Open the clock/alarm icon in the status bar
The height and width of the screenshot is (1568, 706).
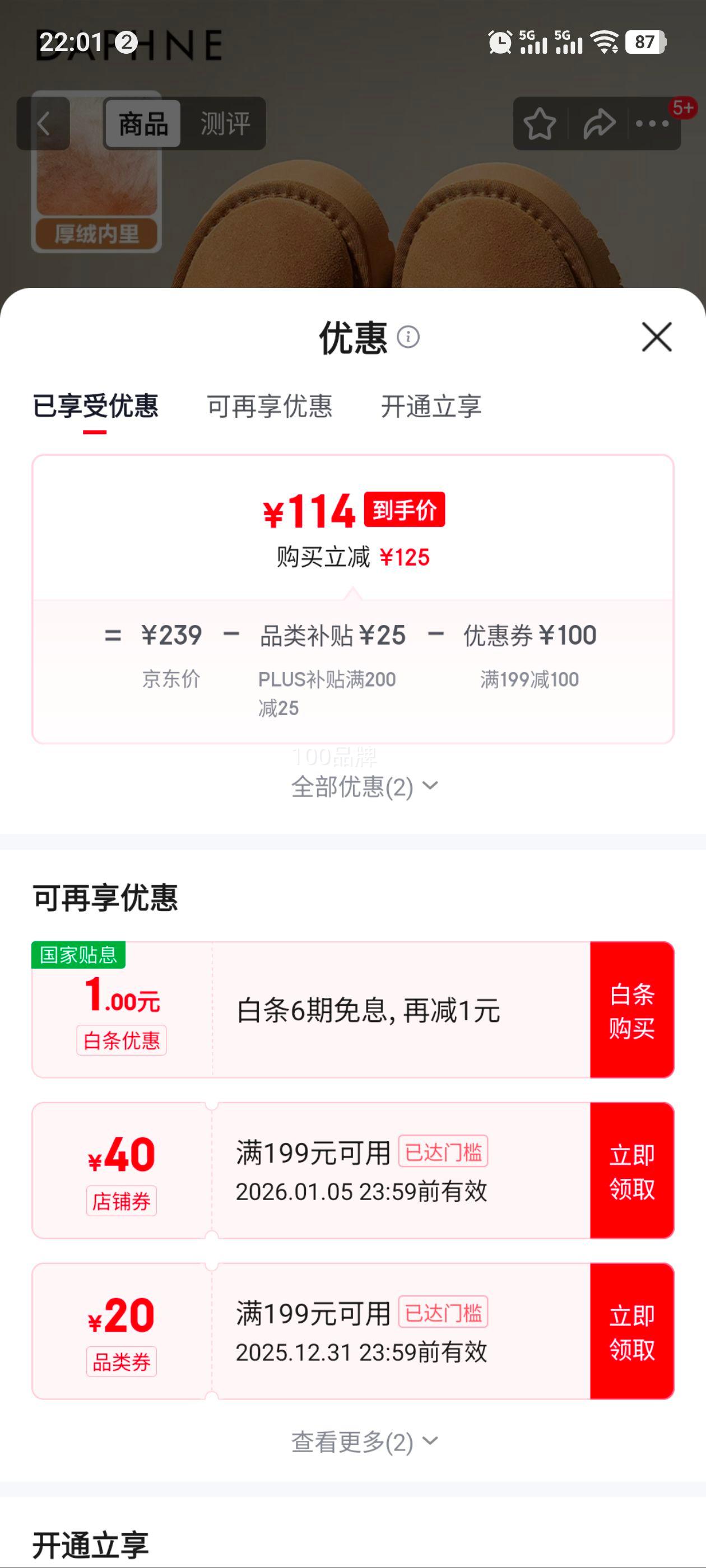[x=498, y=43]
